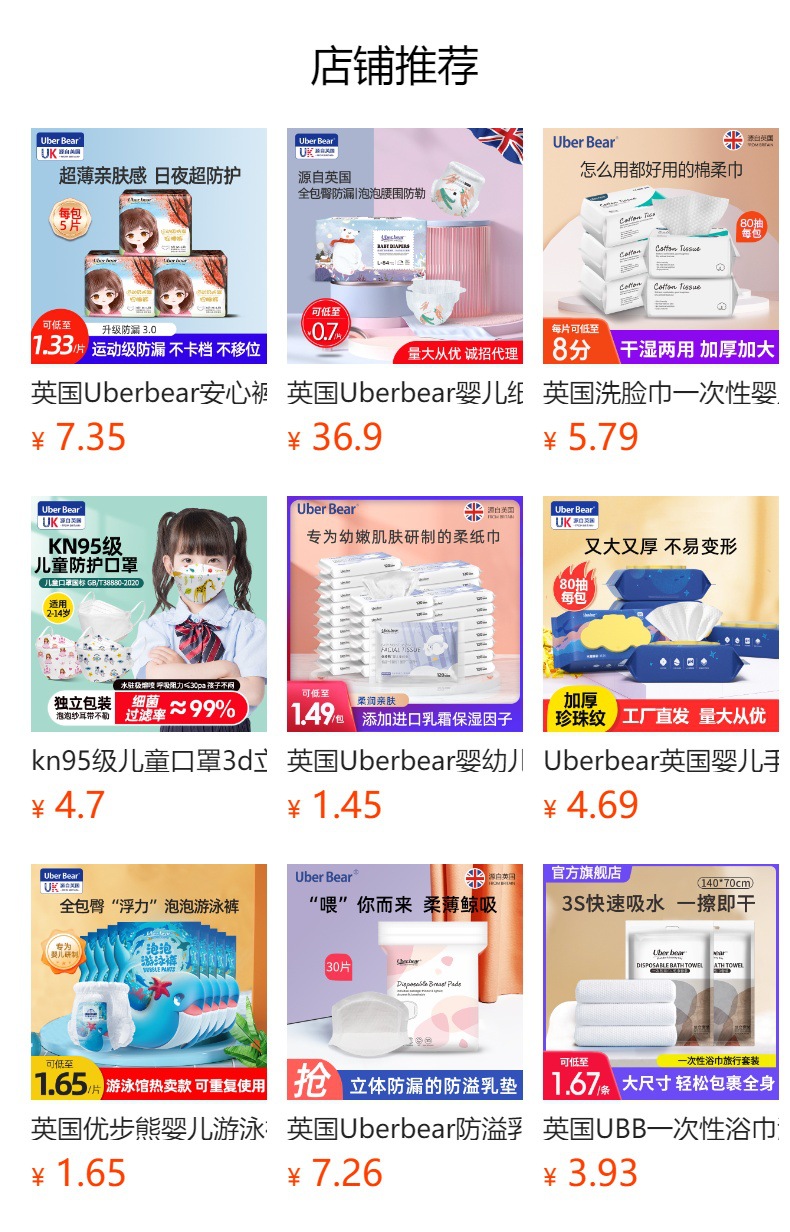View the 英国优步熊婴儿游泳裤 product
Viewport: 790px width, 1232px height.
(x=149, y=982)
